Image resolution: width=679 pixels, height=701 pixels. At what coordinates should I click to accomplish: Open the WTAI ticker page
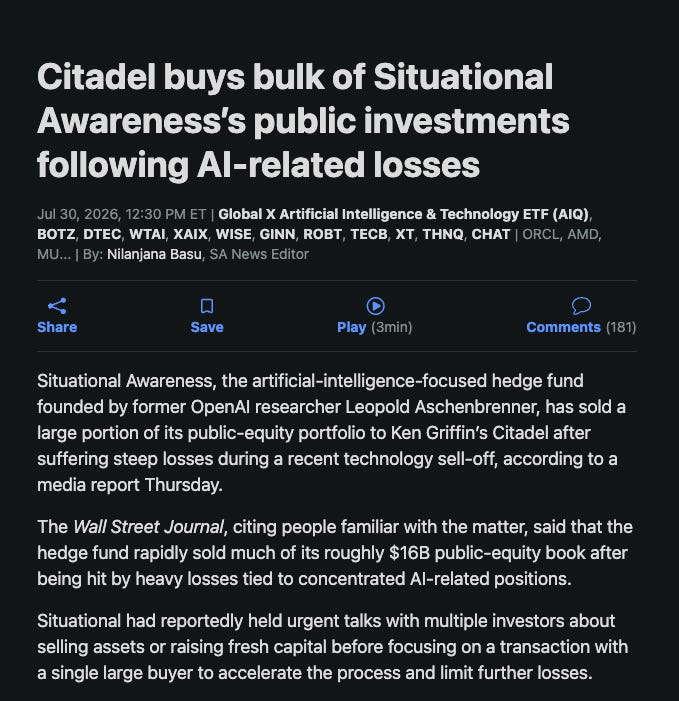(x=147, y=234)
